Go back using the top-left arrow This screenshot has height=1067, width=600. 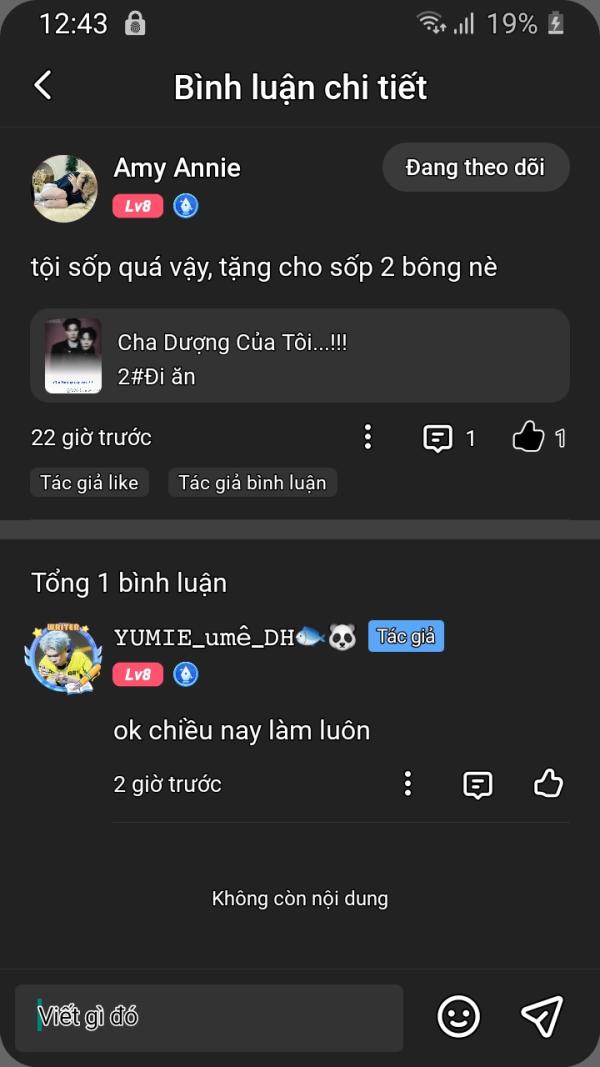click(43, 86)
